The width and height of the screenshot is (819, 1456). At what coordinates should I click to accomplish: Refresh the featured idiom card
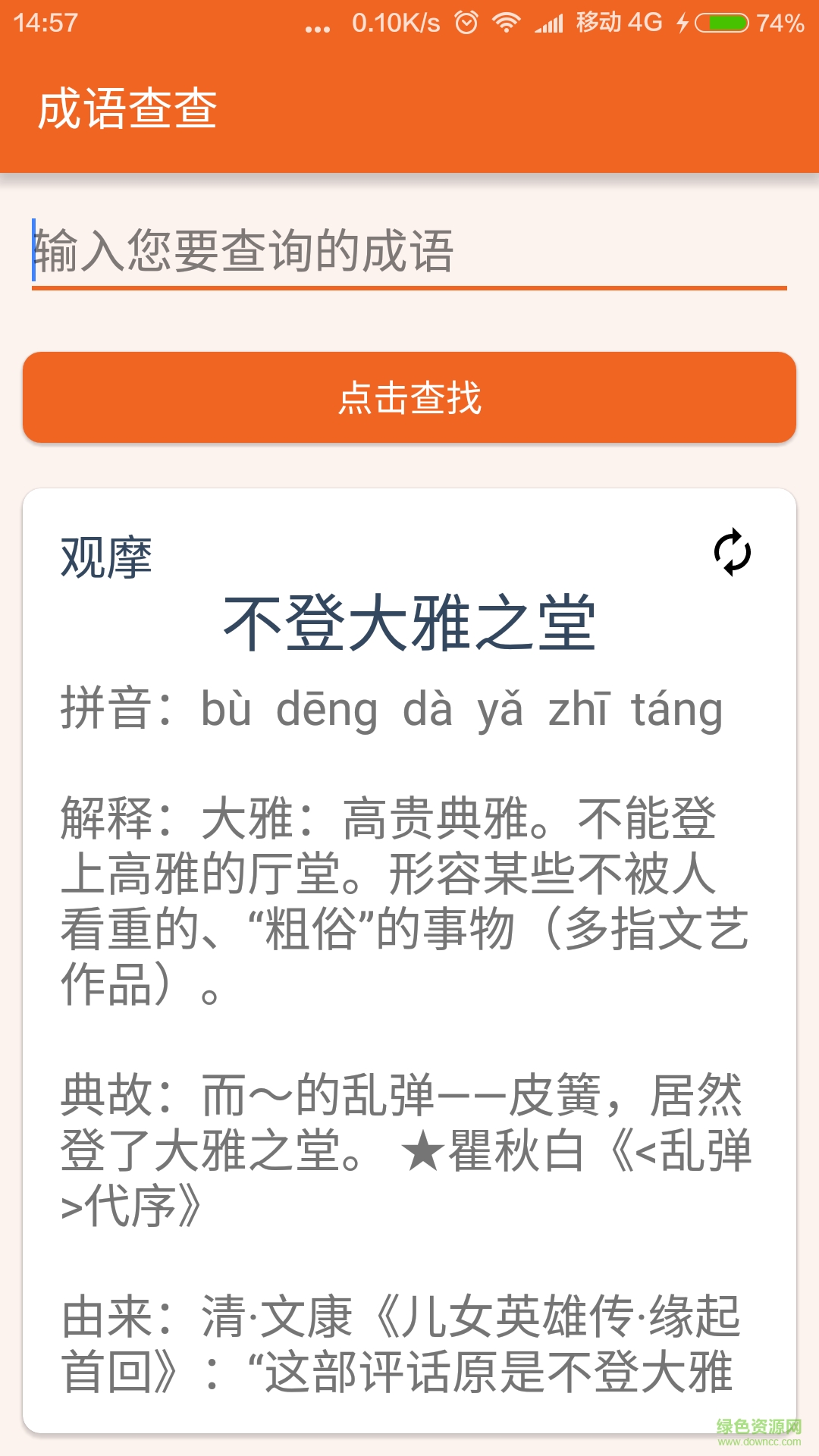click(732, 552)
